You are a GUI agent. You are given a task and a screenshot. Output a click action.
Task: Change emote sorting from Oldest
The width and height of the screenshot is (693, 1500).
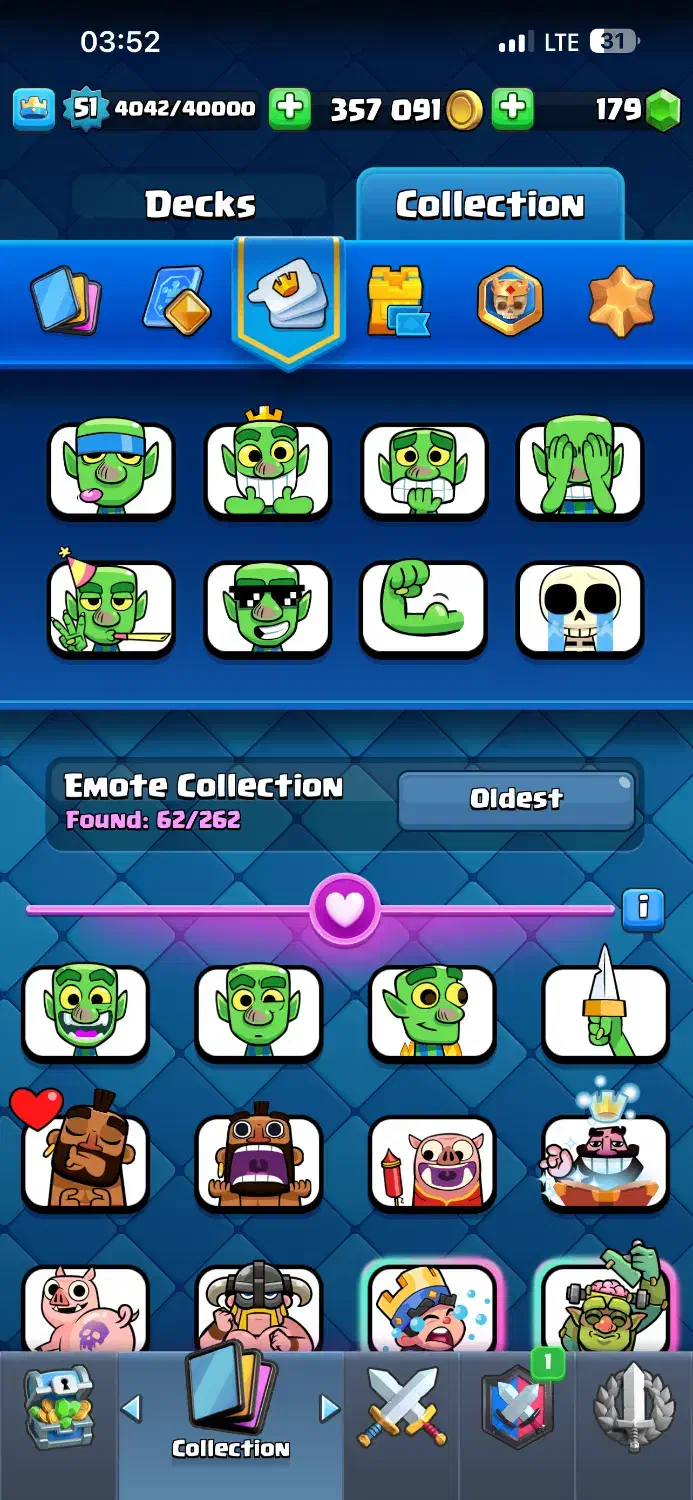[x=516, y=799]
